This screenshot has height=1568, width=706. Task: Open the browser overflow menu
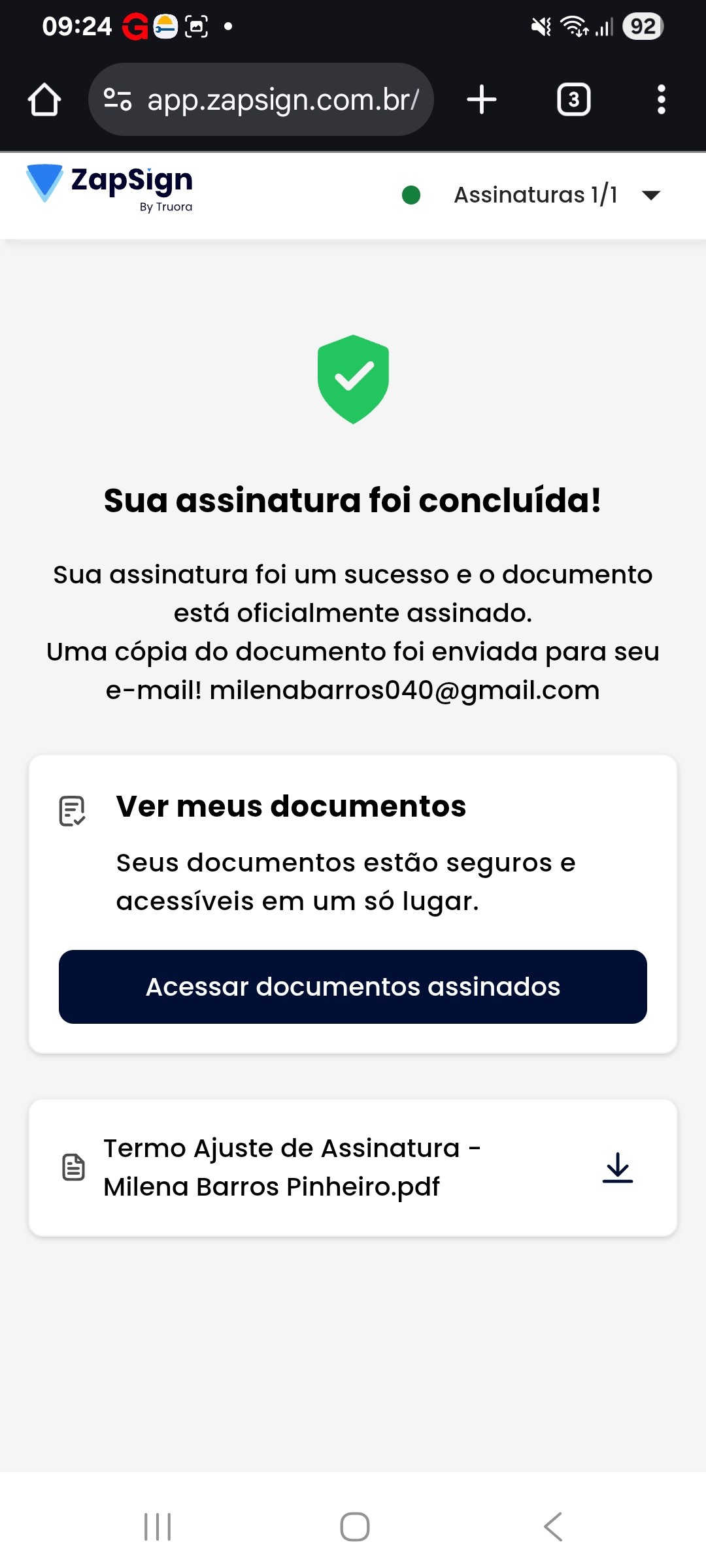(661, 100)
